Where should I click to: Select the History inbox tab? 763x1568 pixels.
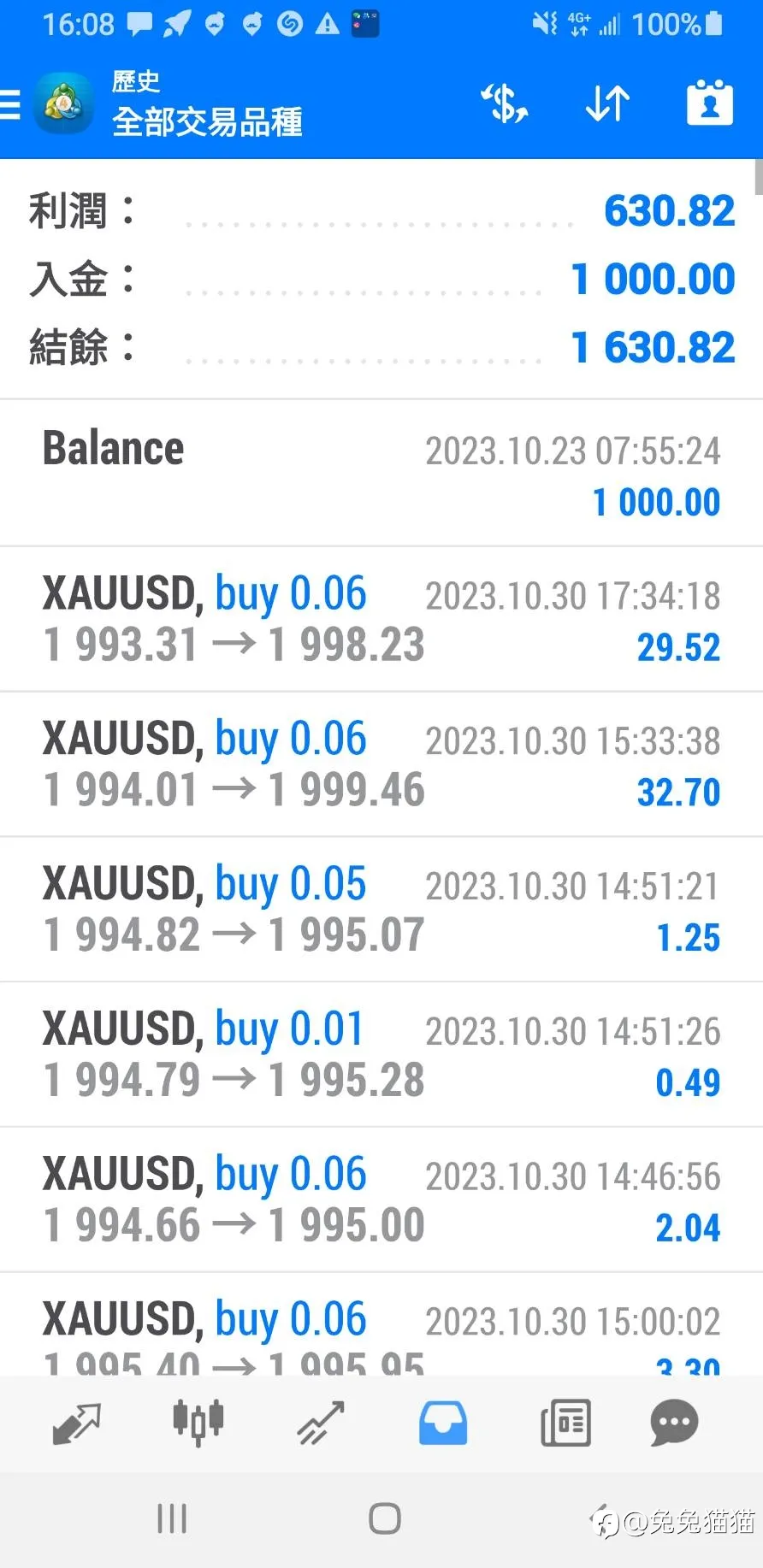(x=443, y=1423)
